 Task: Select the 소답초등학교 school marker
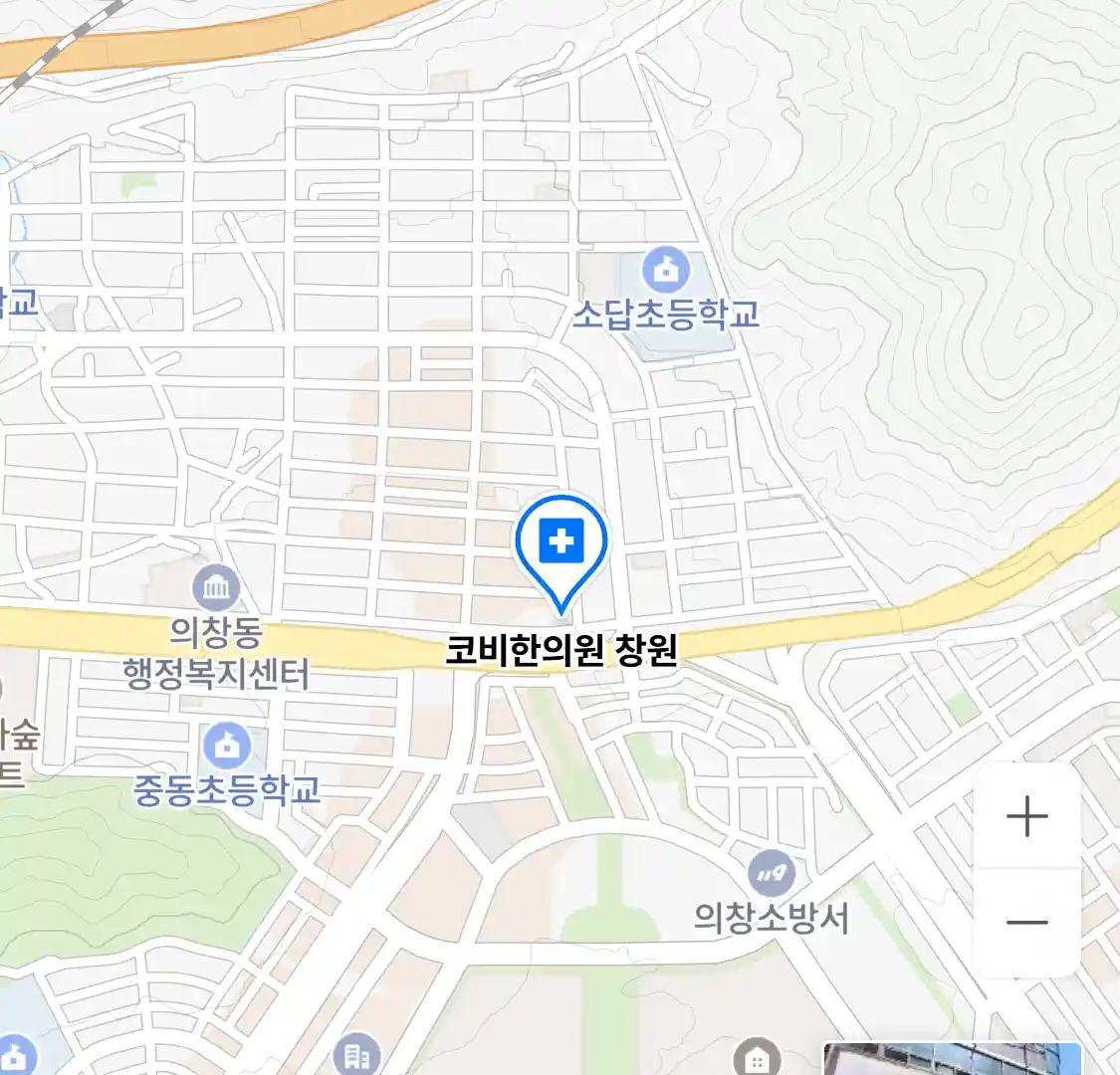[666, 269]
